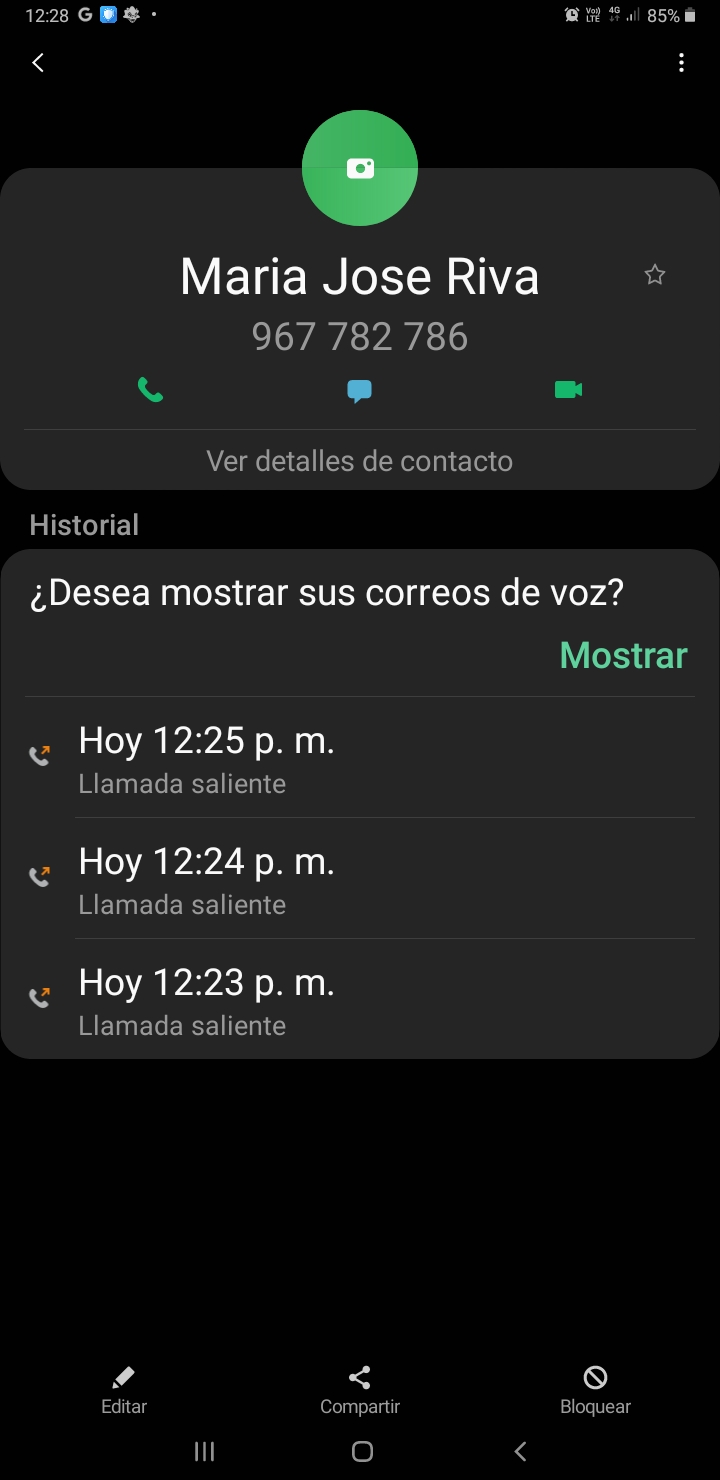This screenshot has width=720, height=1480.
Task: Open the outgoing call from 12:24 p. m.
Action: (x=360, y=879)
